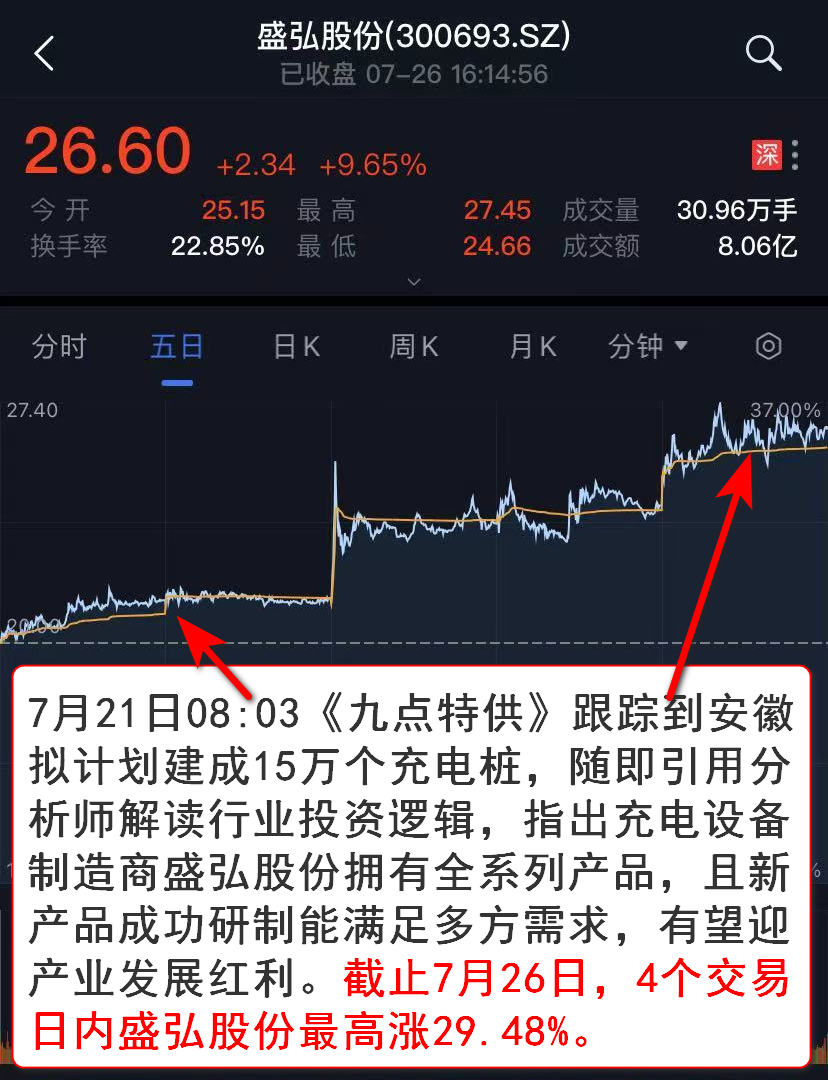Switch to the 周K chart
This screenshot has height=1080, width=828.
click(x=414, y=347)
